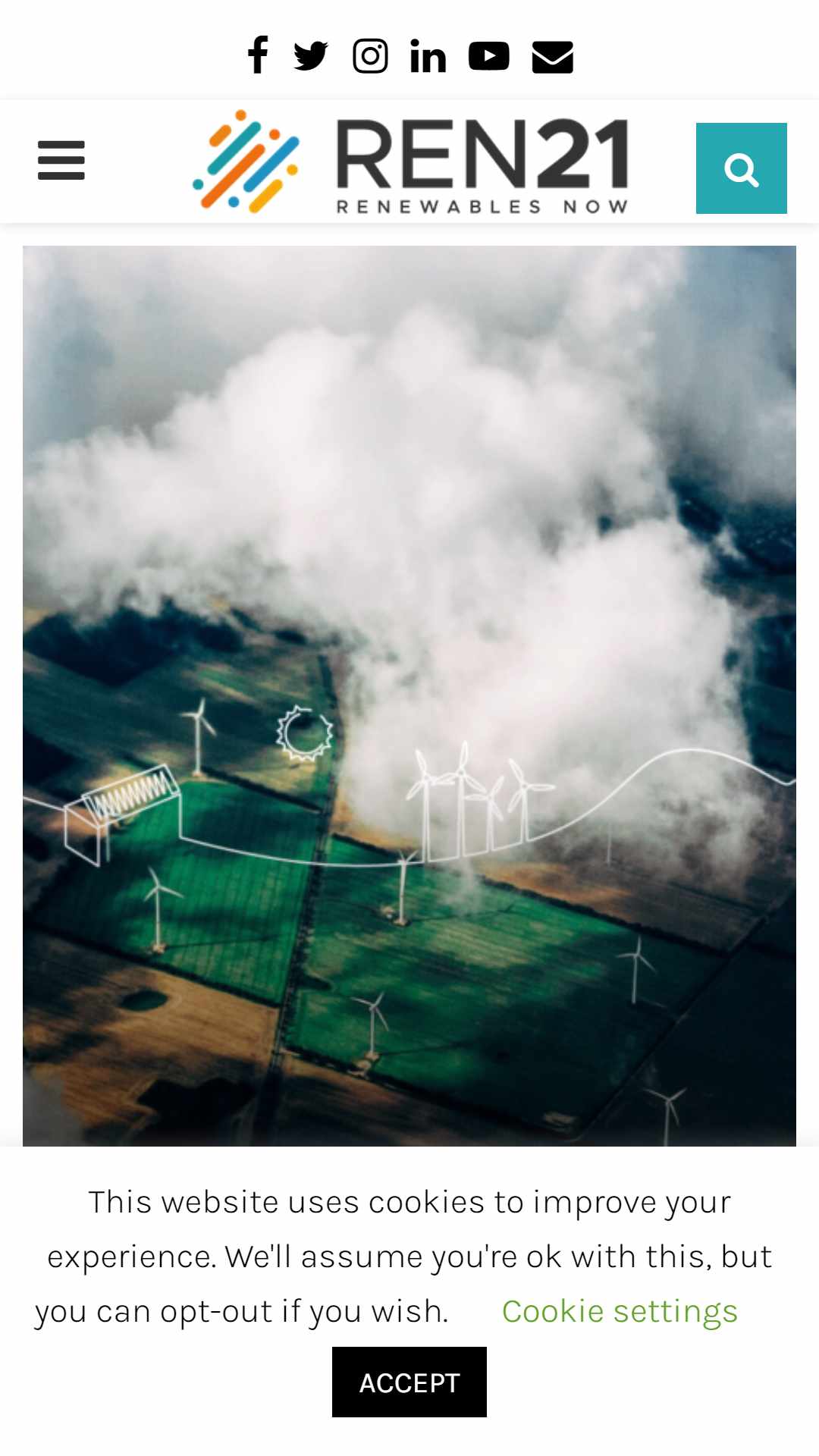Accept cookies with ACCEPT button
819x1456 pixels.
click(409, 1382)
